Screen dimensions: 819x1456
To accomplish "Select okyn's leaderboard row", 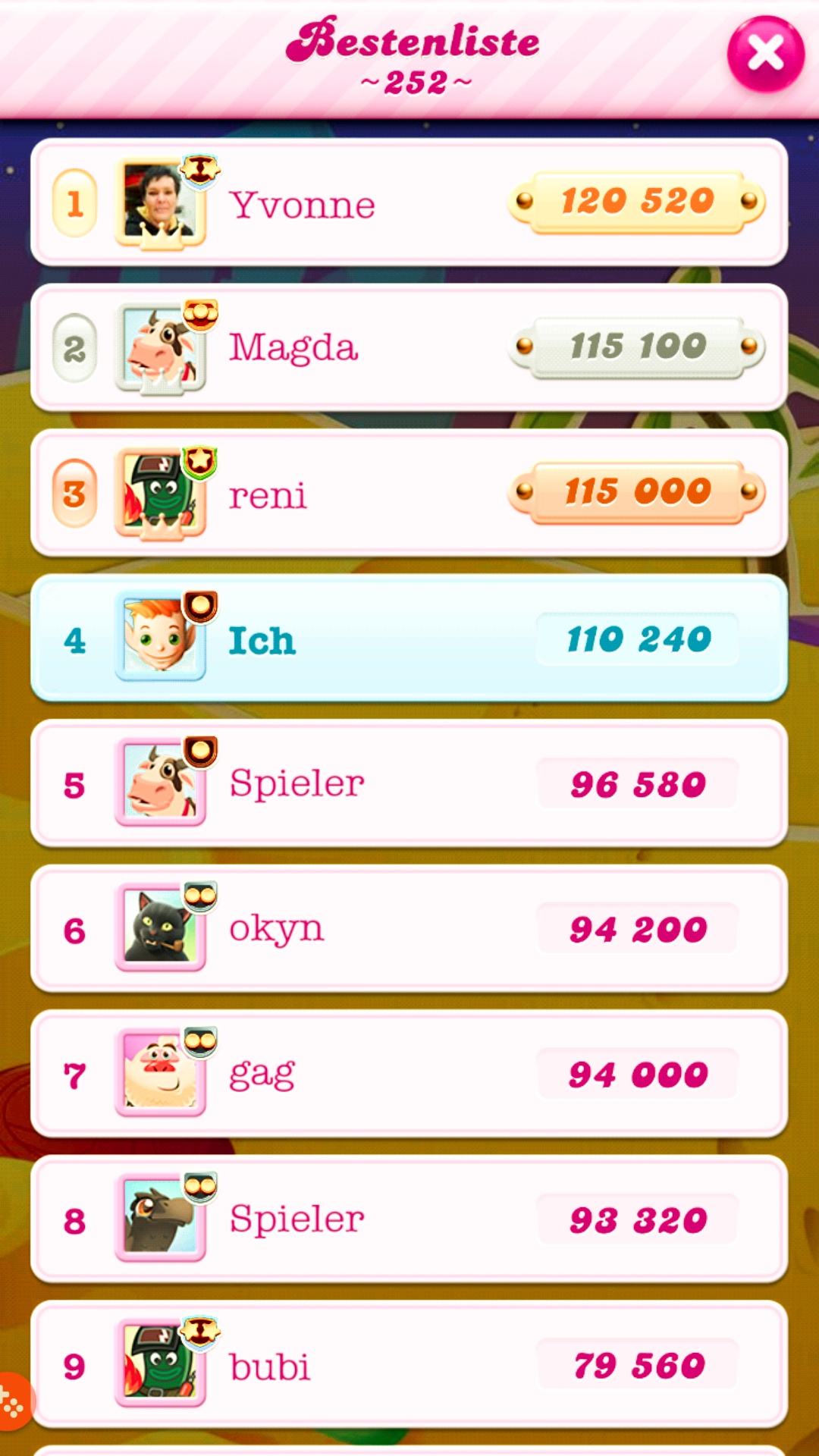I will tap(409, 929).
